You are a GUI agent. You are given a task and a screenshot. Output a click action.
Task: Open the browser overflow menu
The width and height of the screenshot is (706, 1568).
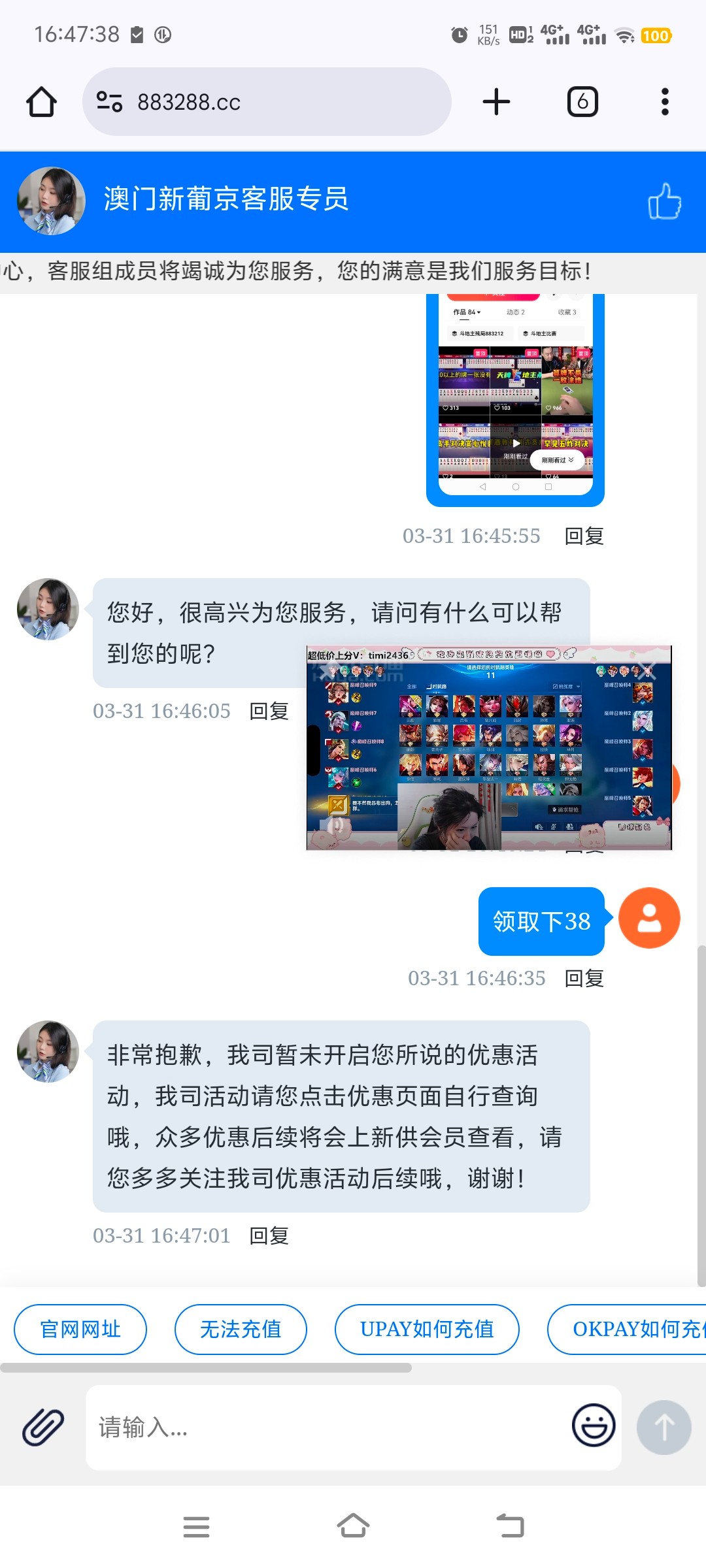665,102
